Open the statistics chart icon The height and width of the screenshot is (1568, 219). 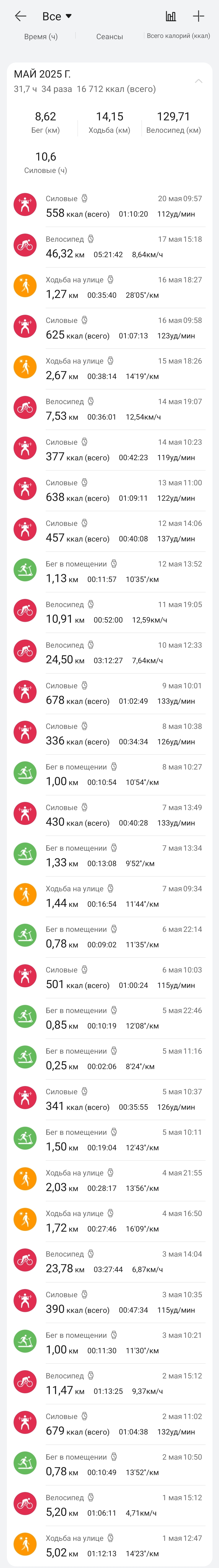171,16
